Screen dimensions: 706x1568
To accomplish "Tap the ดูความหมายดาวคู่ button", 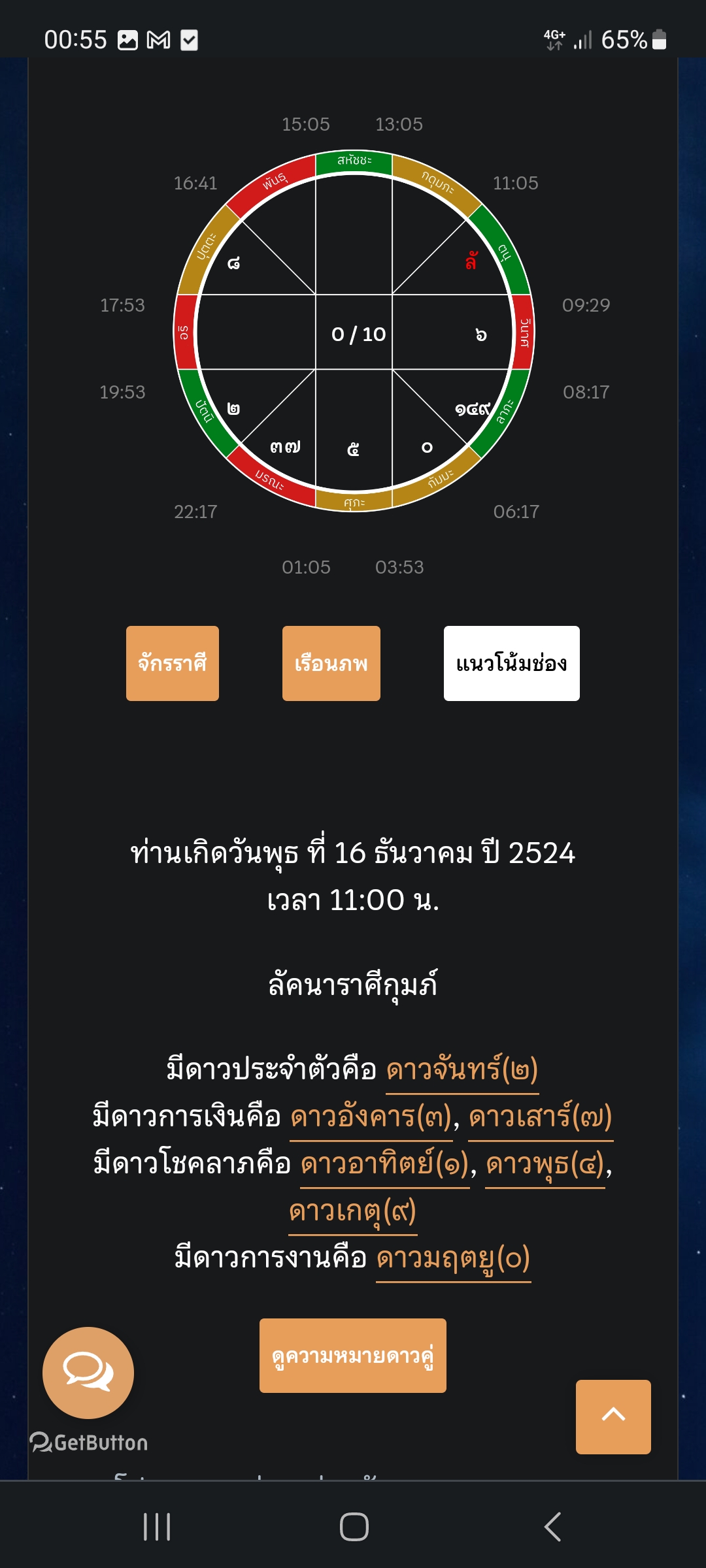I will pyautogui.click(x=353, y=1356).
